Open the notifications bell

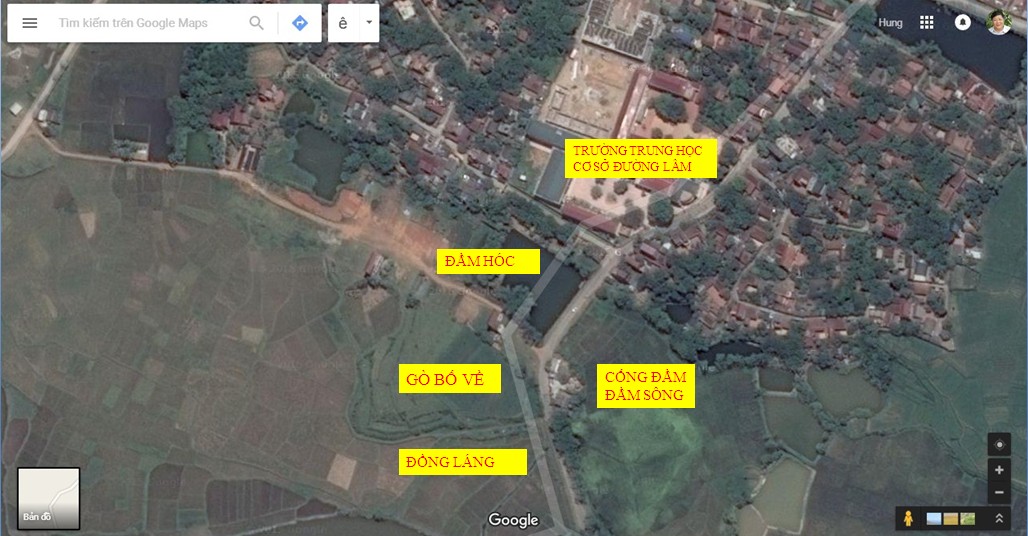962,22
